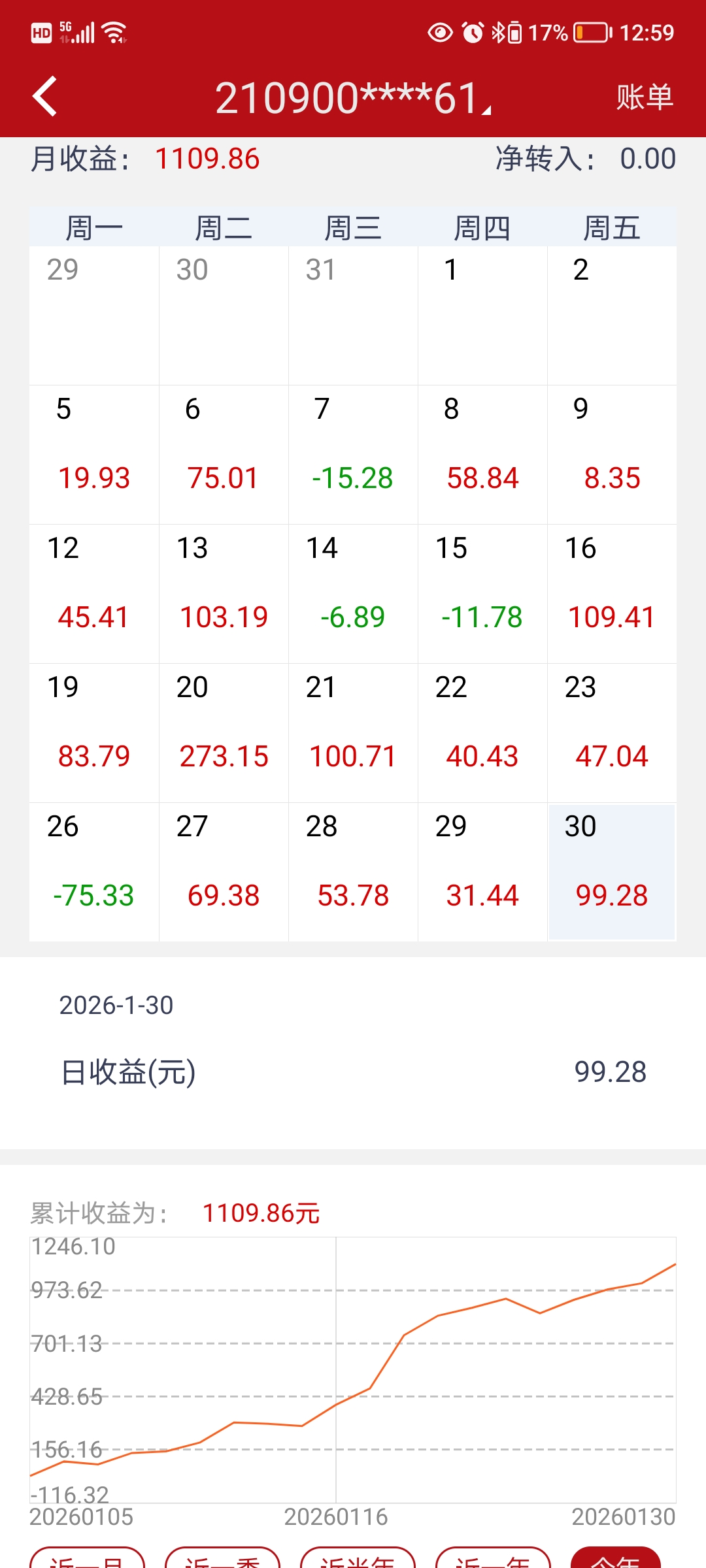Show daily income for January 7
706x1568 pixels.
(x=353, y=454)
